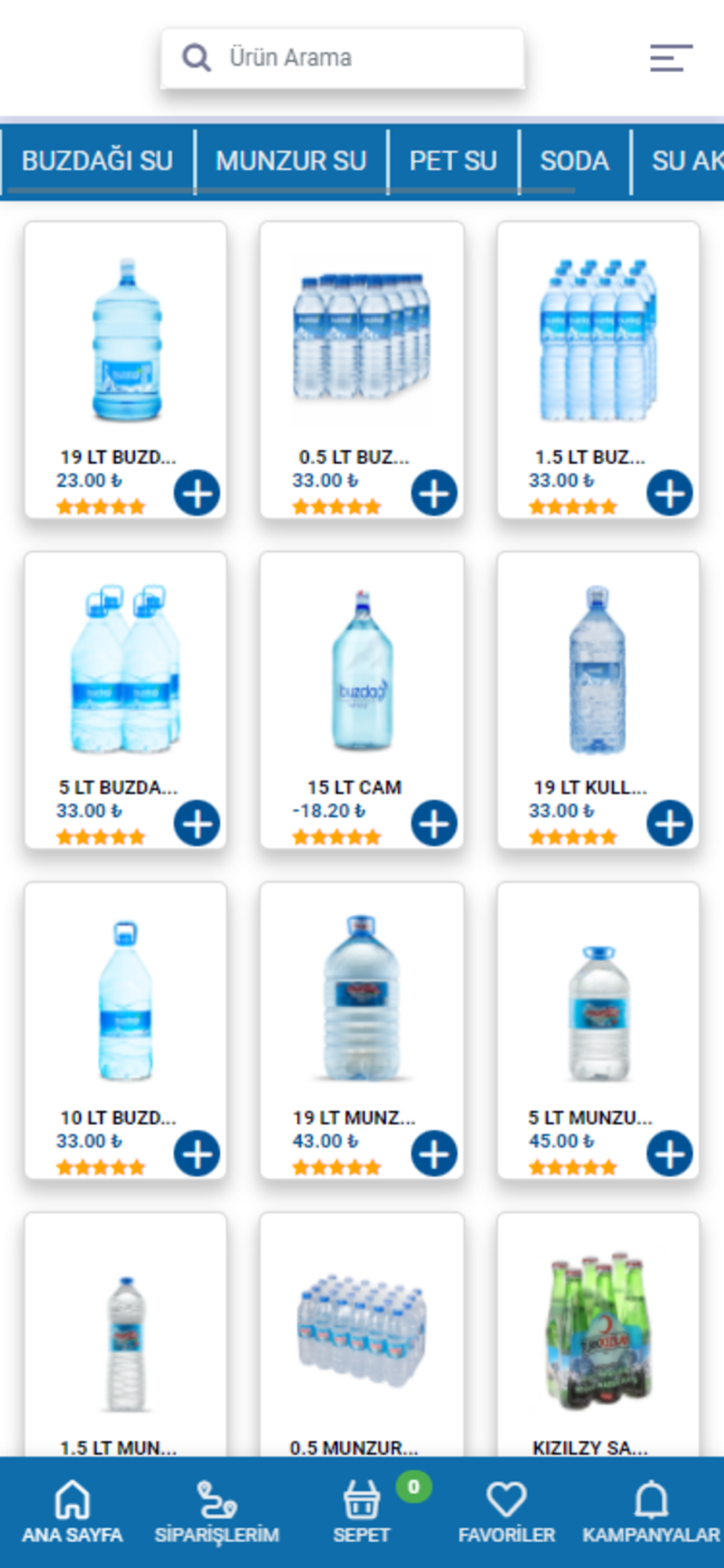Add 0.5 LT BUZ... to the cart
The width and height of the screenshot is (724, 1568).
(434, 493)
